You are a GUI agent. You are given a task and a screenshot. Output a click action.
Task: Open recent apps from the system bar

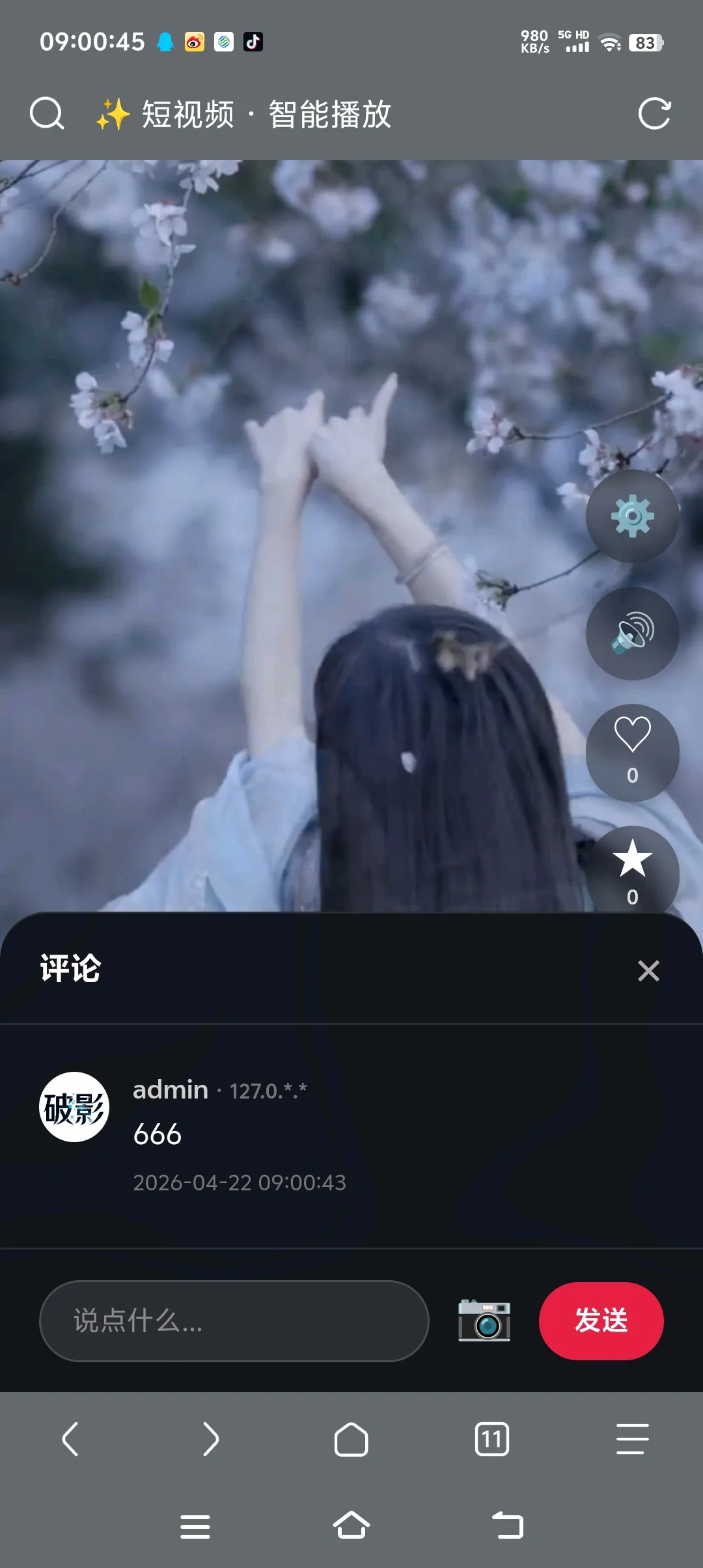(x=195, y=1526)
